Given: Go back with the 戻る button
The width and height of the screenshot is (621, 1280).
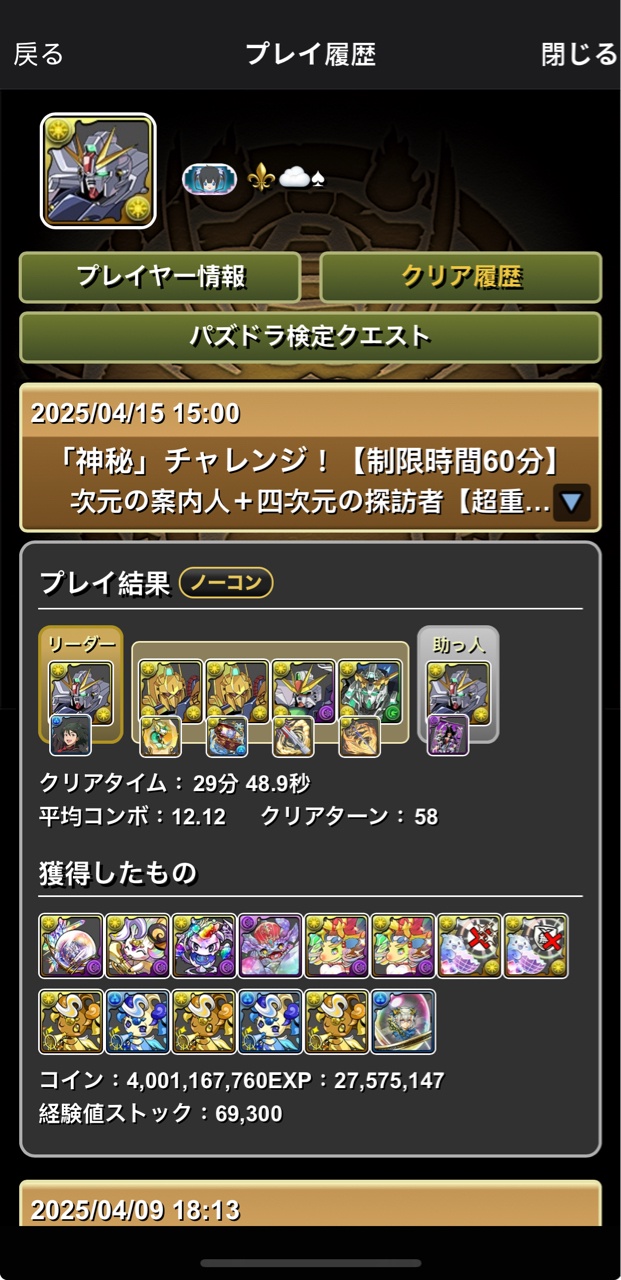Looking at the screenshot, I should pyautogui.click(x=39, y=54).
